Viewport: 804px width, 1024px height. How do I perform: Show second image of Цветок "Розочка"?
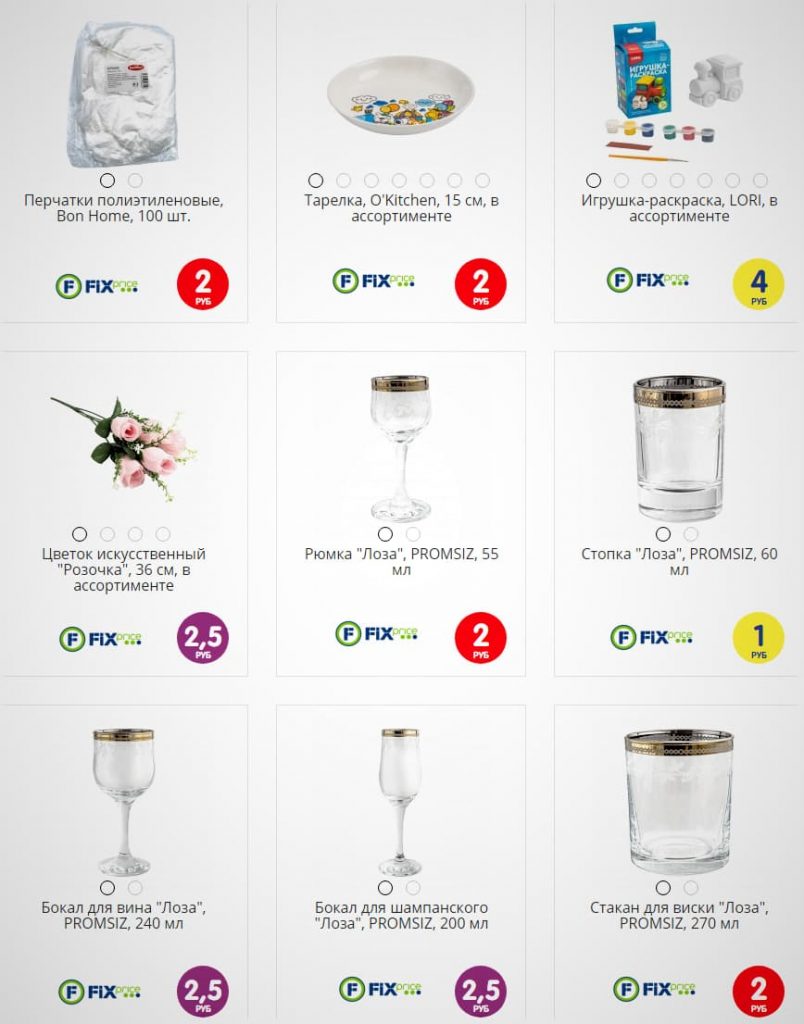pos(107,535)
